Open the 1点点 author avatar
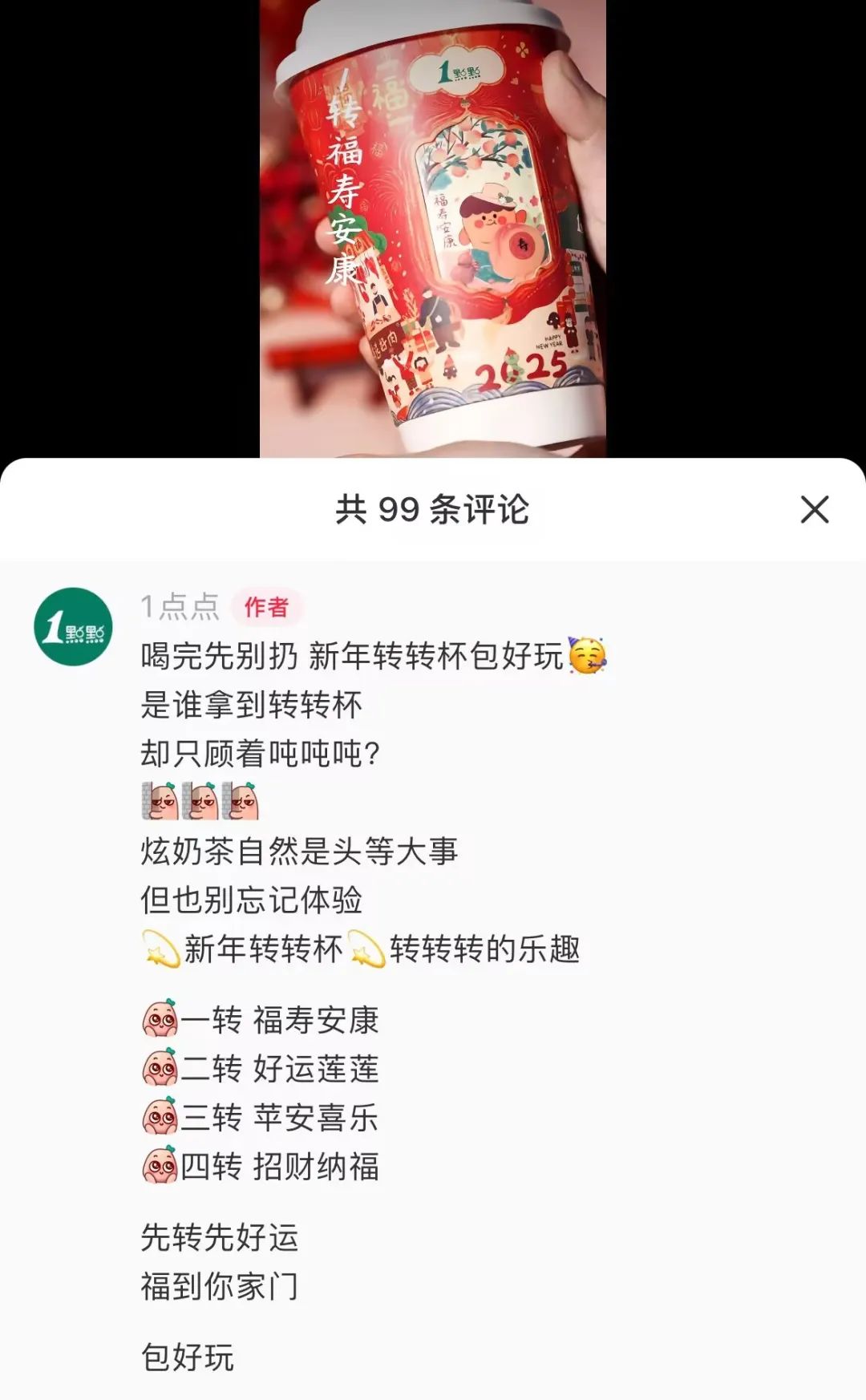This screenshot has height=1400, width=866. [73, 626]
